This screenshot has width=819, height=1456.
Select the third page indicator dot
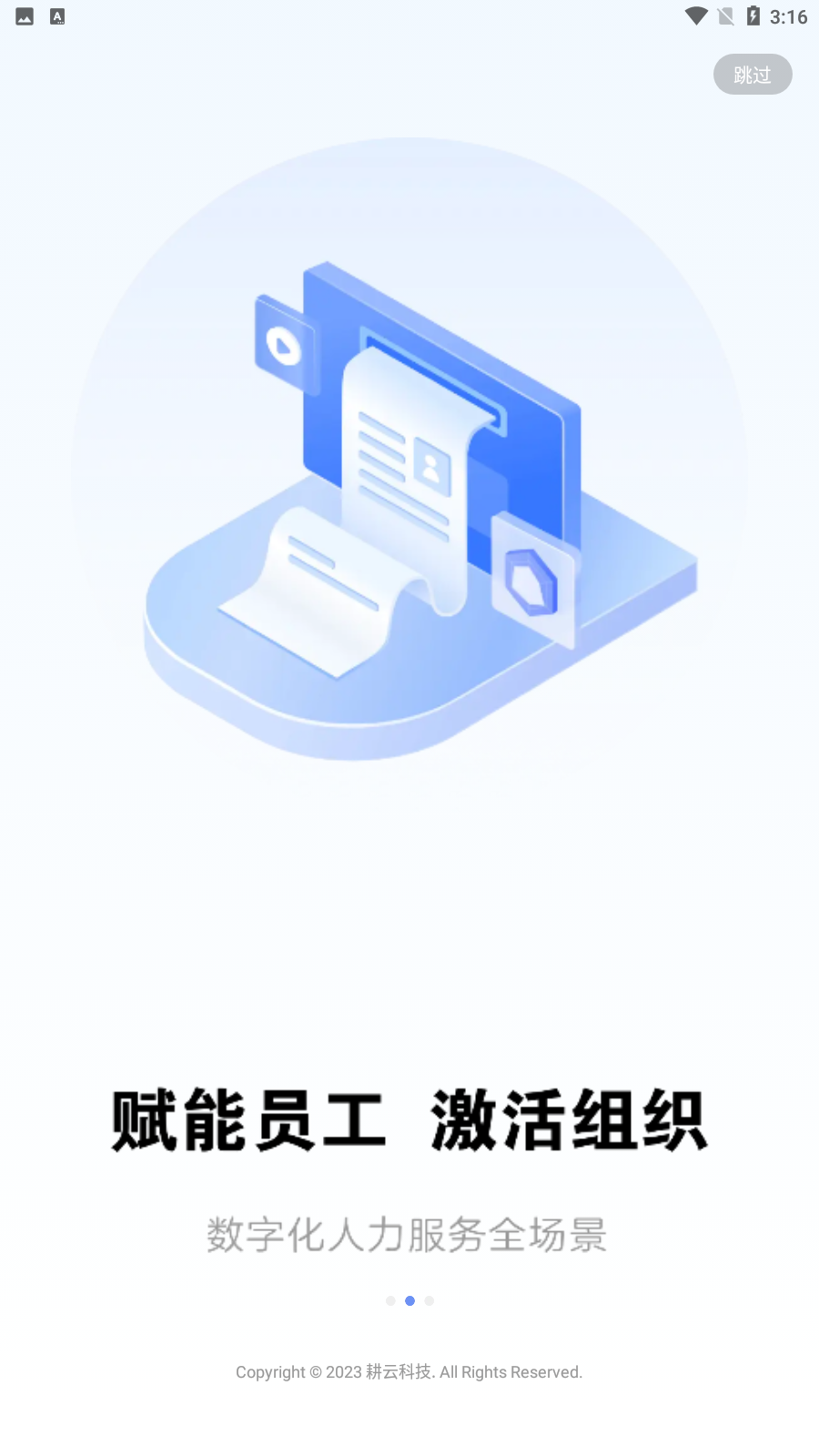[x=430, y=1300]
